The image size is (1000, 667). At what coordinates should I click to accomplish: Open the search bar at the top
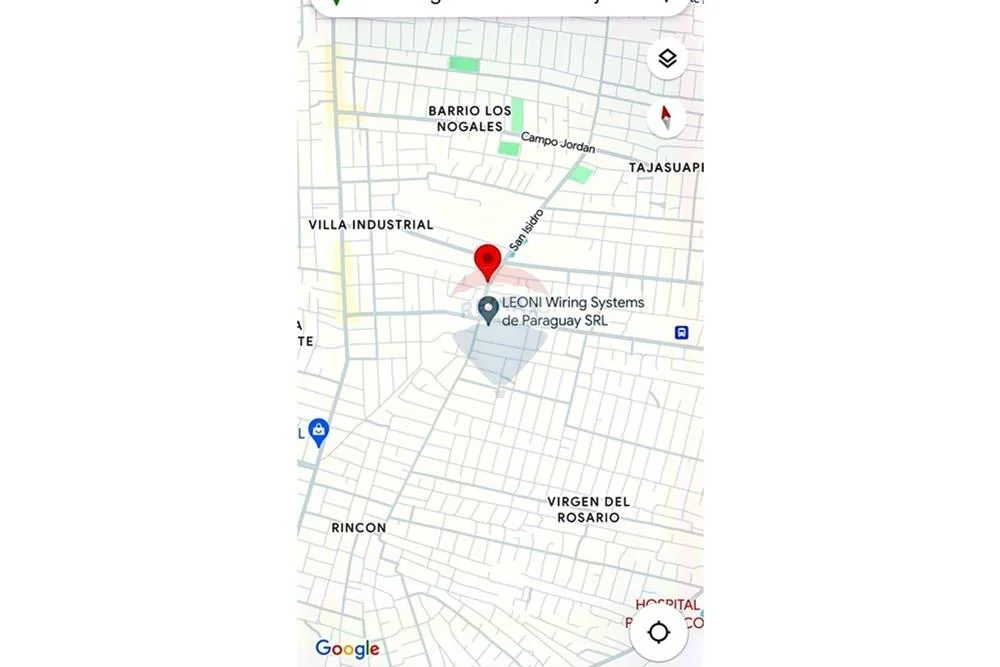tap(500, 5)
